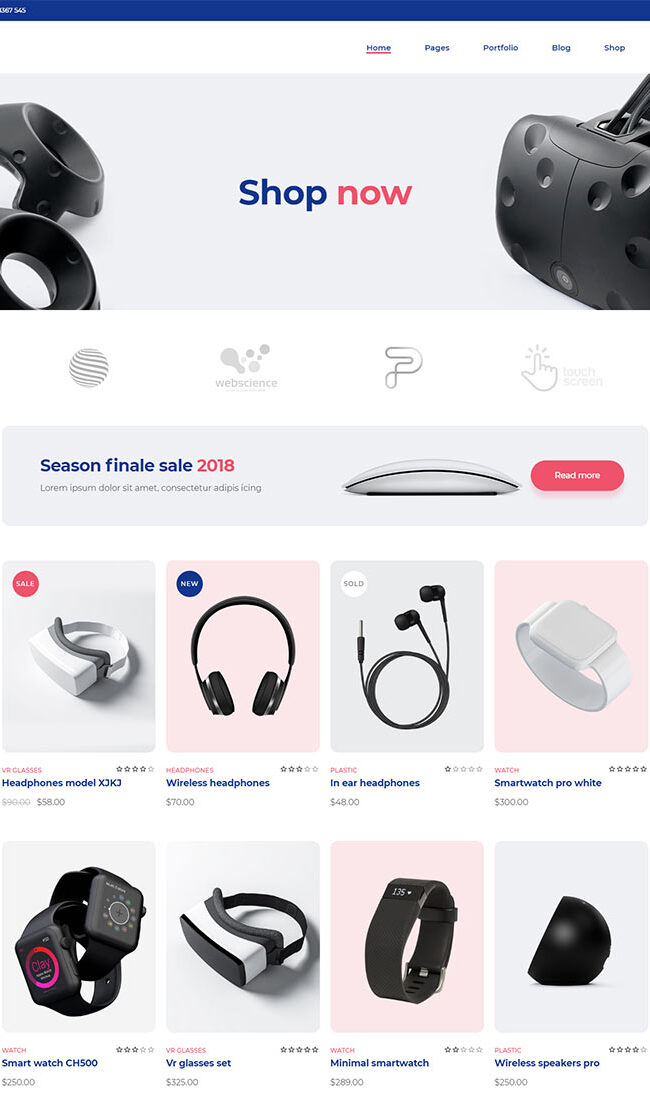The height and width of the screenshot is (1100, 650).
Task: Open the Blog menu item
Action: tap(561, 48)
